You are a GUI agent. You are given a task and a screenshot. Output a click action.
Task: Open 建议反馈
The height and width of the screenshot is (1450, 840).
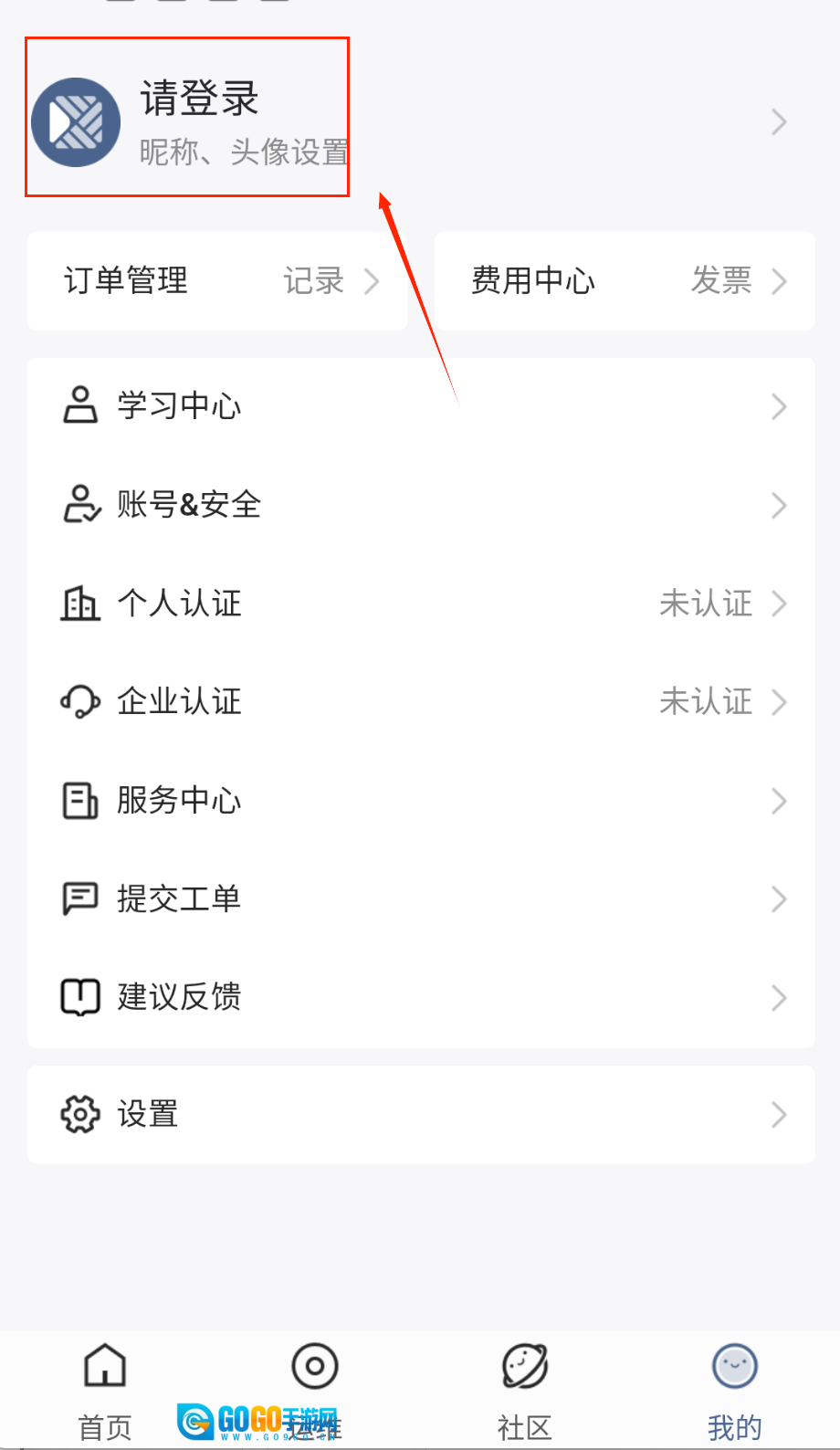tap(420, 997)
